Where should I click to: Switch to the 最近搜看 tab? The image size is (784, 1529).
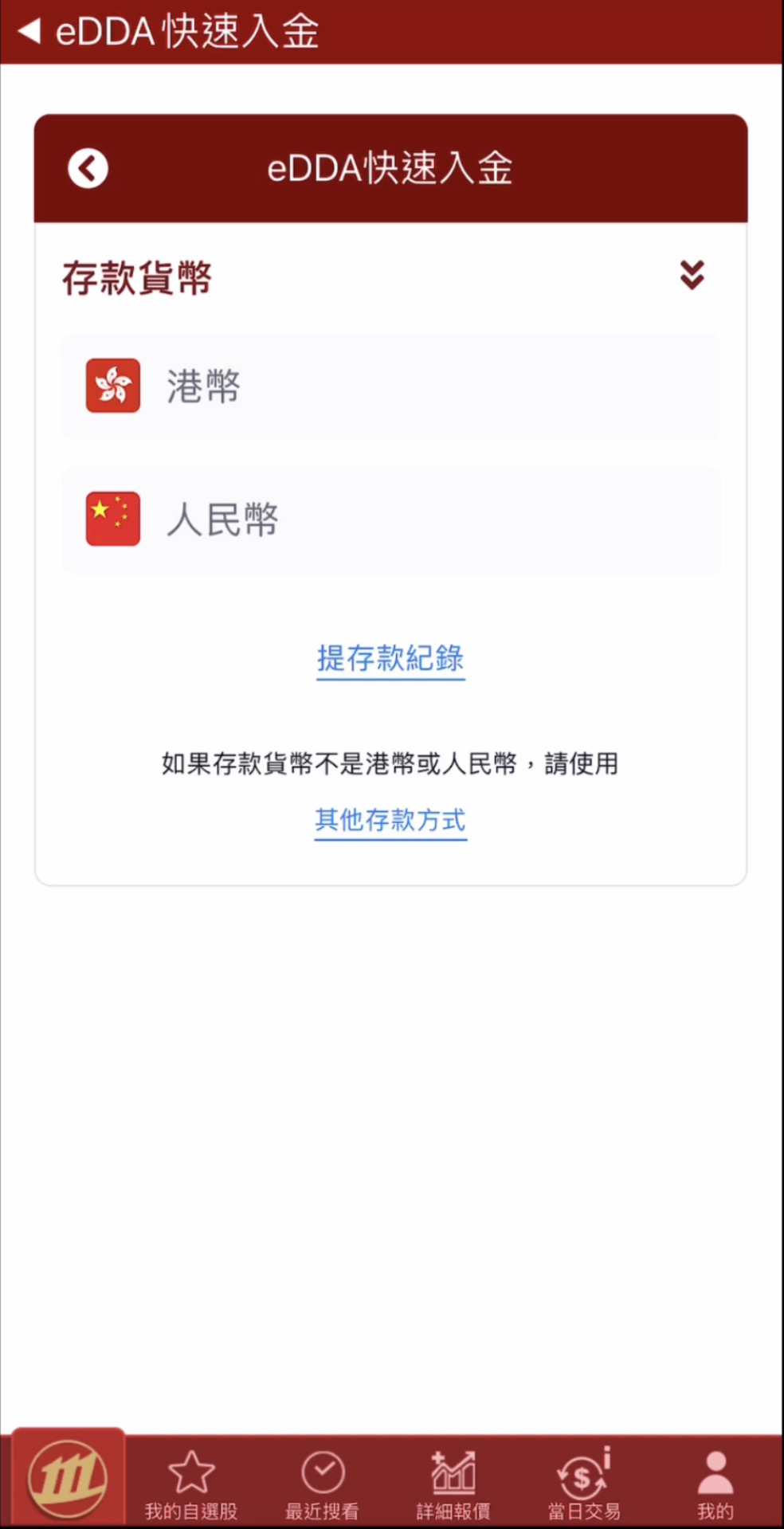tap(323, 1484)
